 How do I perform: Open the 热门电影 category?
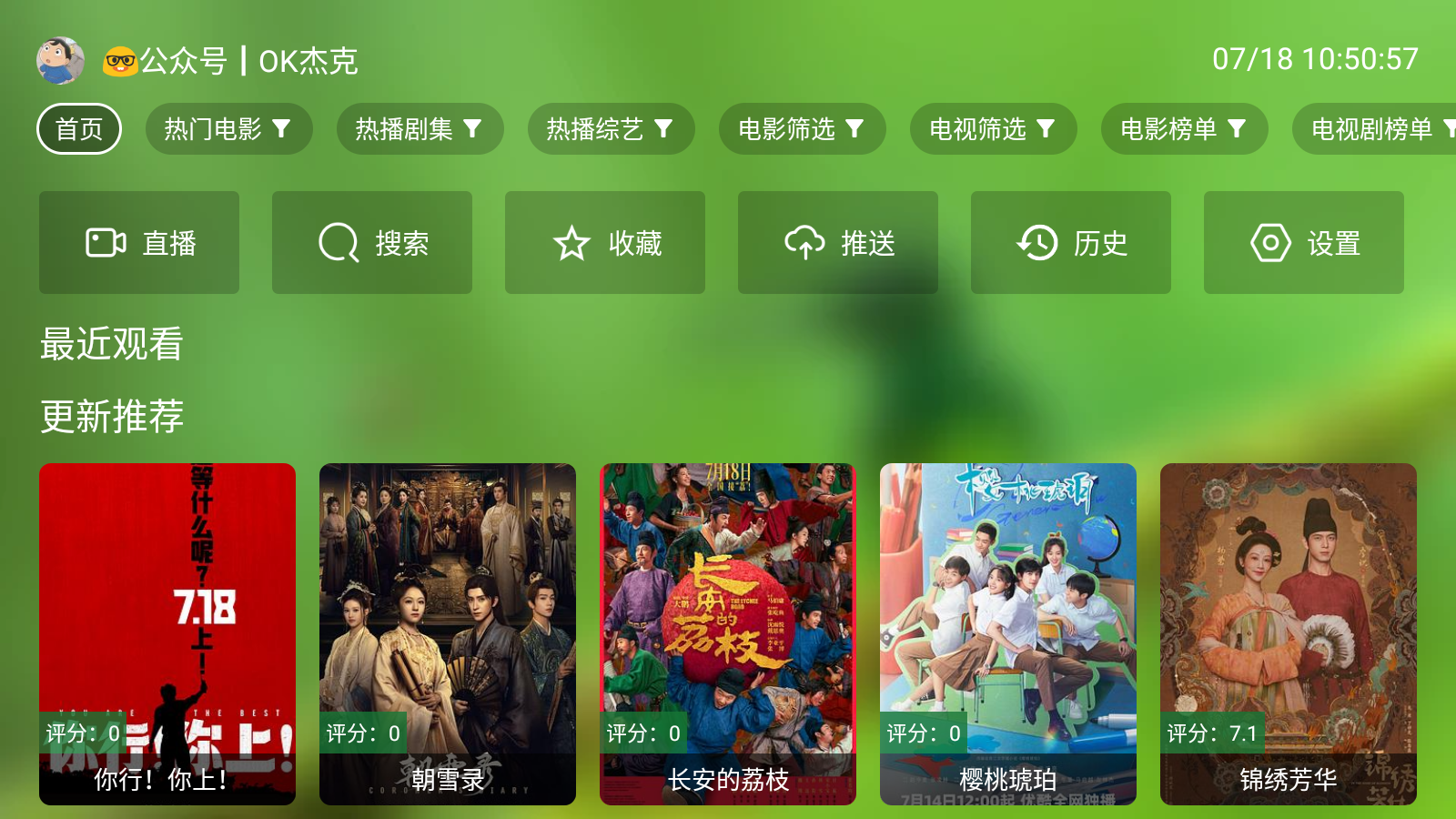pyautogui.click(x=228, y=129)
